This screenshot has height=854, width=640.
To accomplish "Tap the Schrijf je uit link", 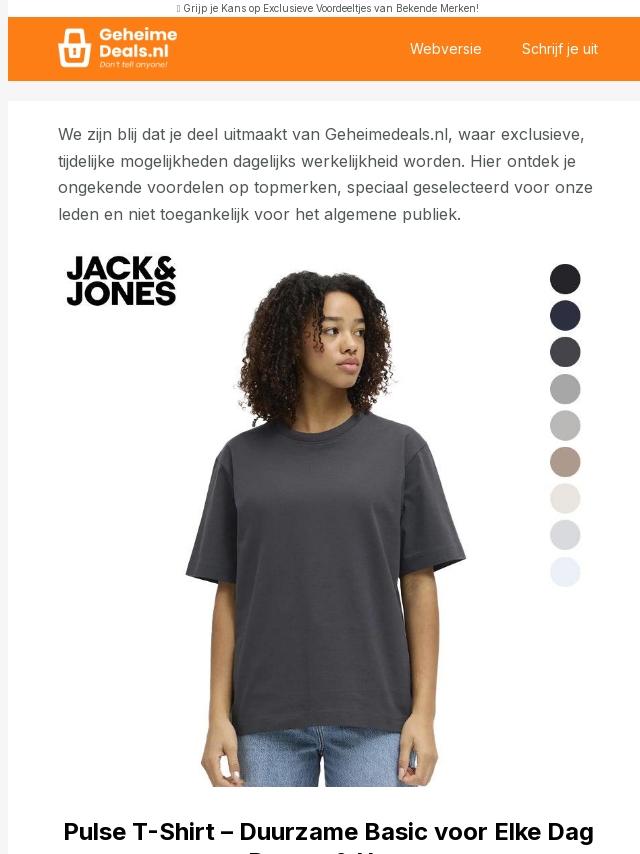I will coord(559,49).
